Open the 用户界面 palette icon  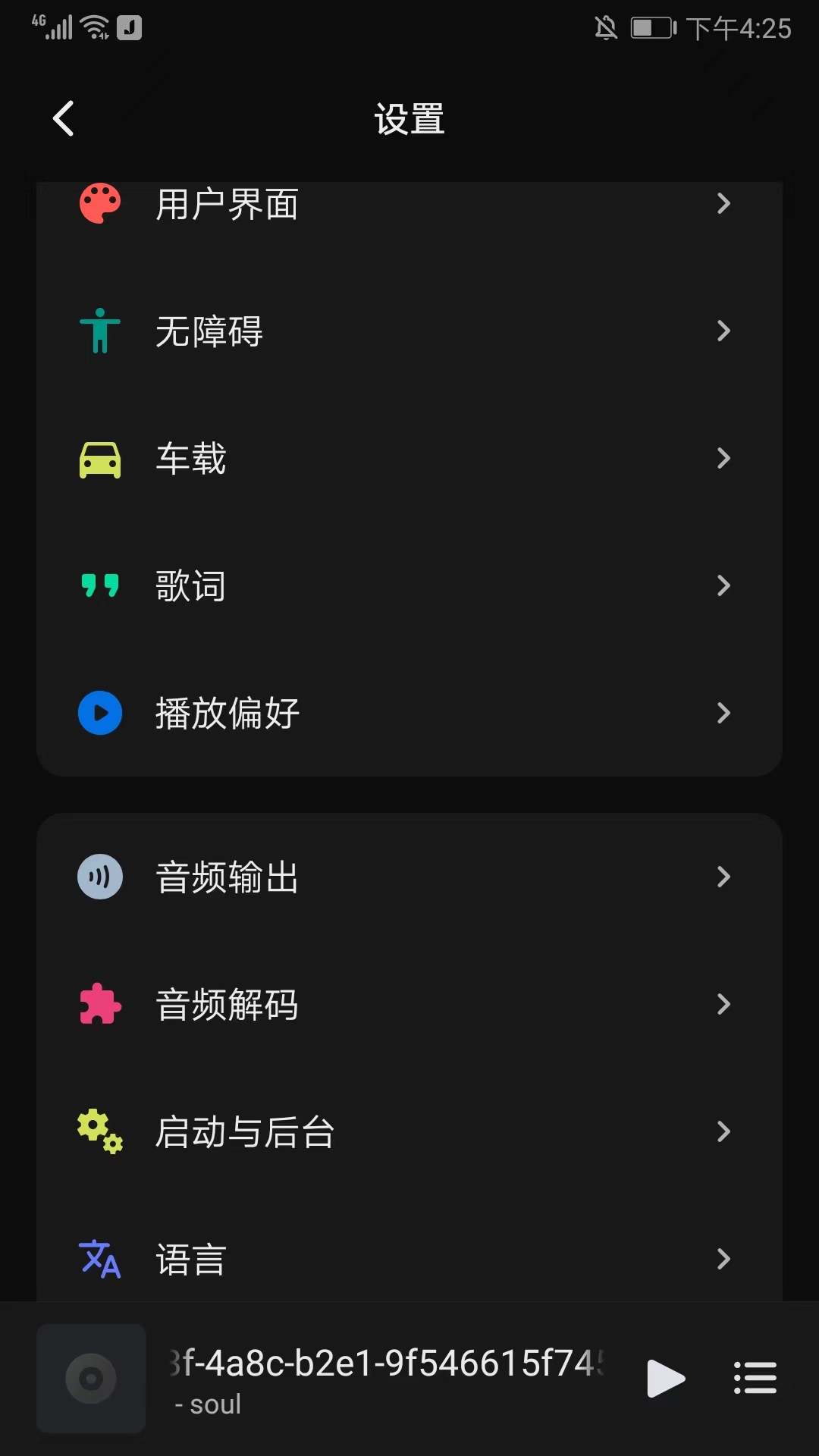click(x=99, y=202)
